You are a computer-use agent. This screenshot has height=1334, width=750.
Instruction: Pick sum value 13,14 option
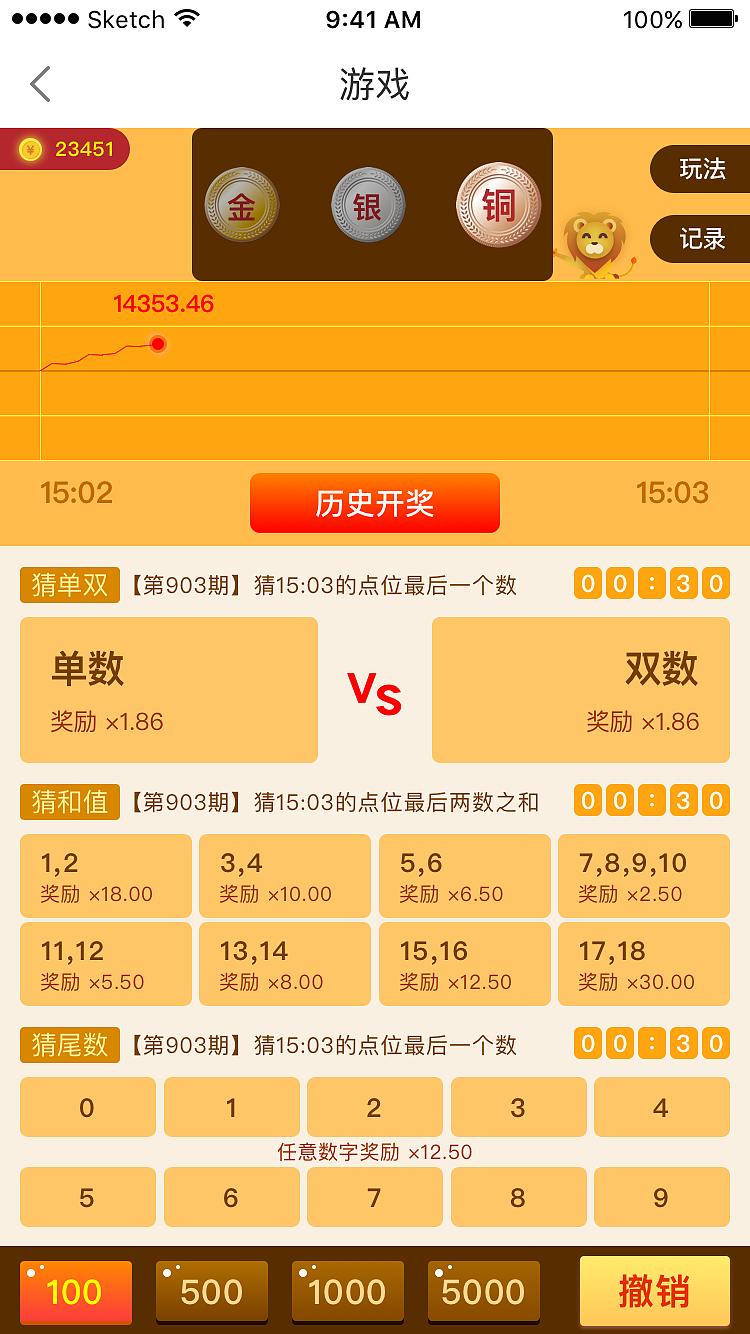point(285,964)
